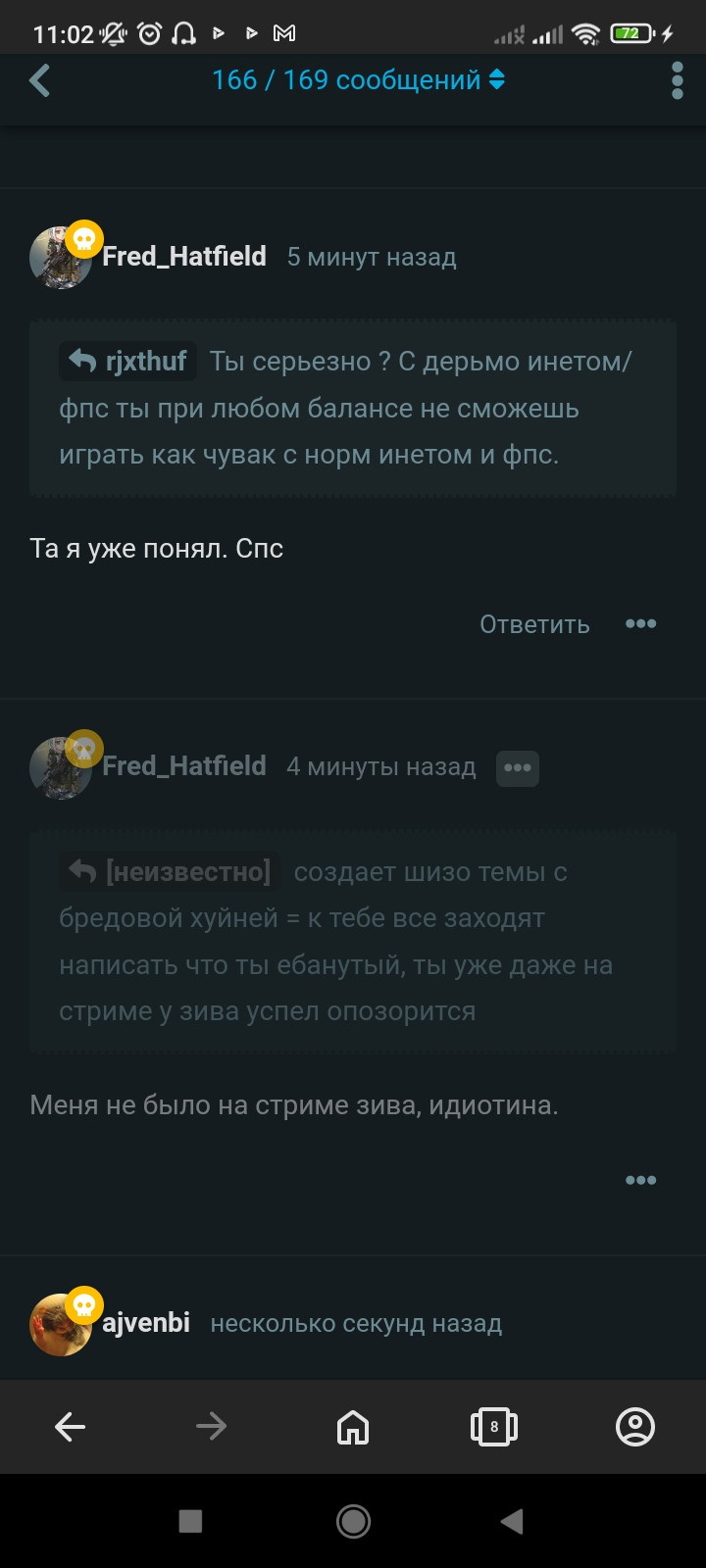Open the top-right overflow menu
706x1568 pixels.
677,80
